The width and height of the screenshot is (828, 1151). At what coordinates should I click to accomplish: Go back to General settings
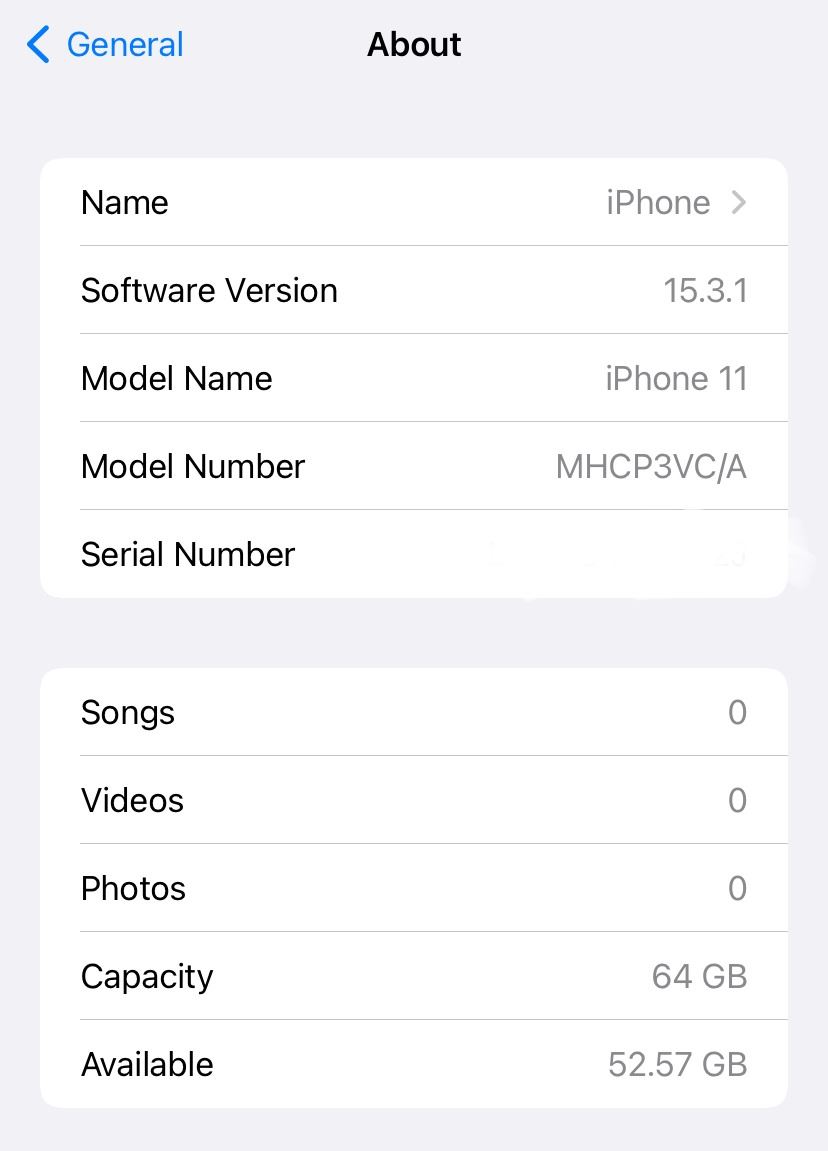105,45
